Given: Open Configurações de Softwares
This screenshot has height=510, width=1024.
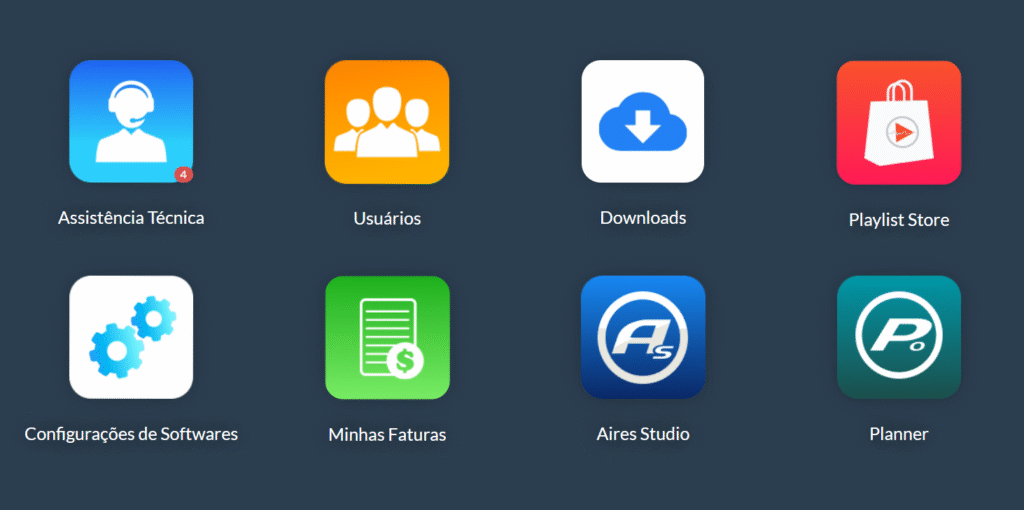Looking at the screenshot, I should (131, 337).
